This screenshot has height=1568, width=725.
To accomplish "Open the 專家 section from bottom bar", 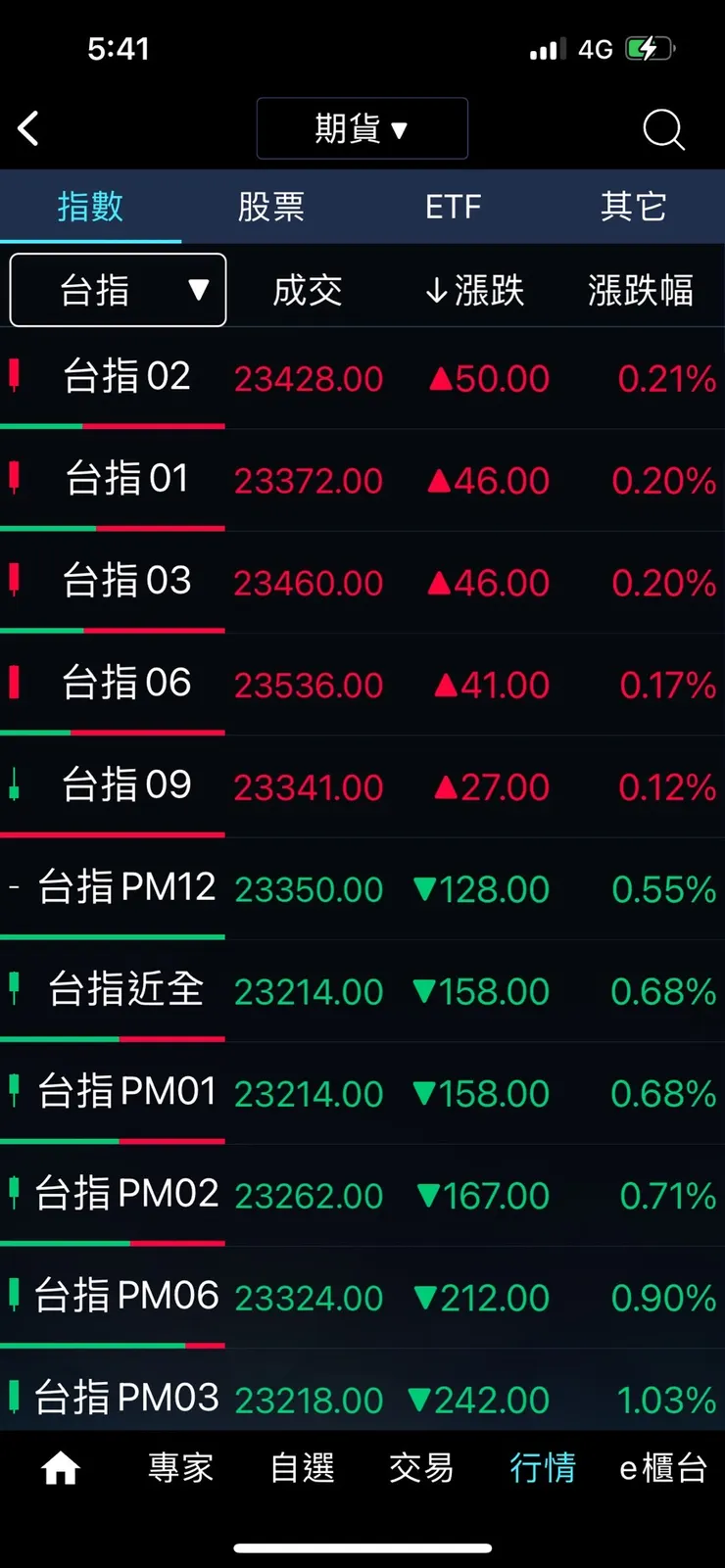I will 180,1467.
